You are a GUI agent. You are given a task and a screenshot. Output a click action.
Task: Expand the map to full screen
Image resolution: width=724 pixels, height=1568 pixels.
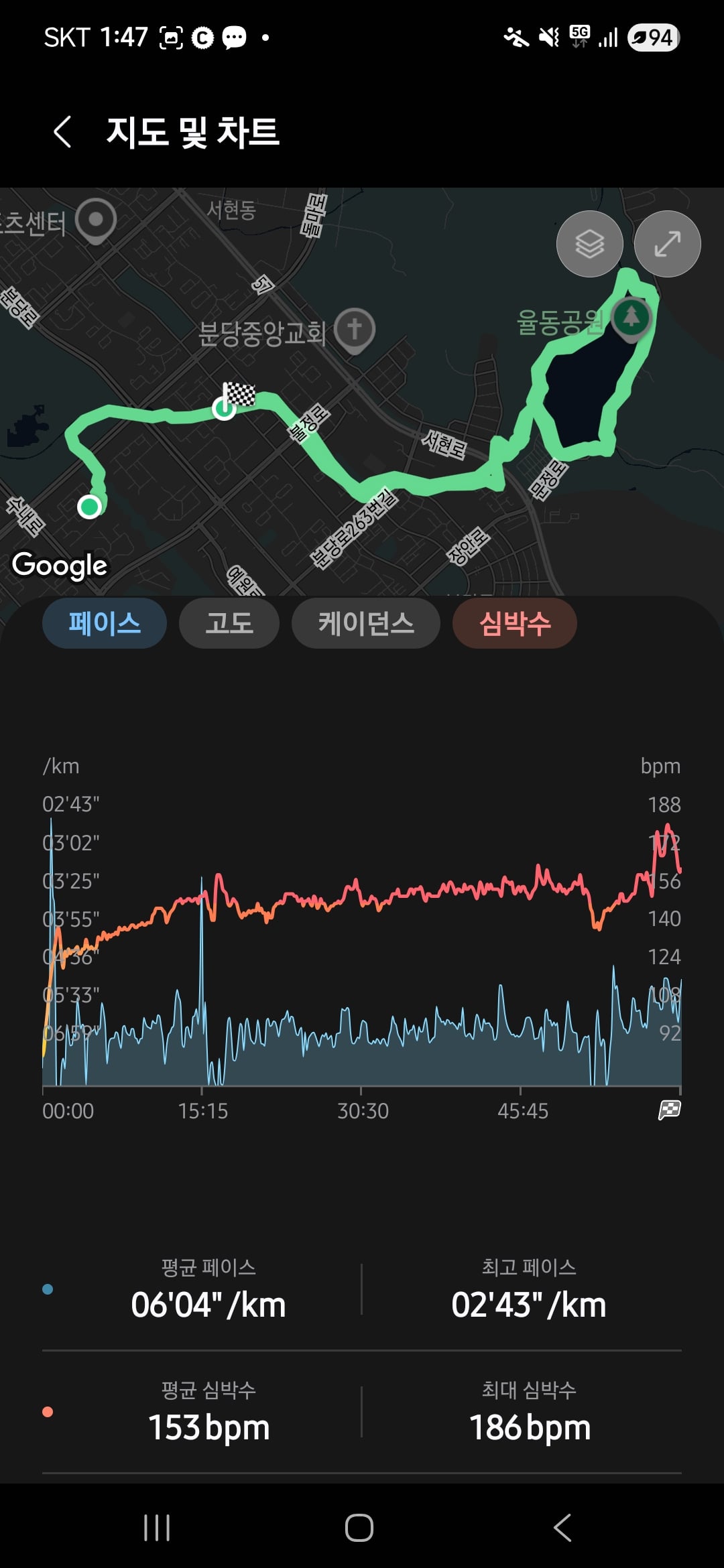point(668,244)
